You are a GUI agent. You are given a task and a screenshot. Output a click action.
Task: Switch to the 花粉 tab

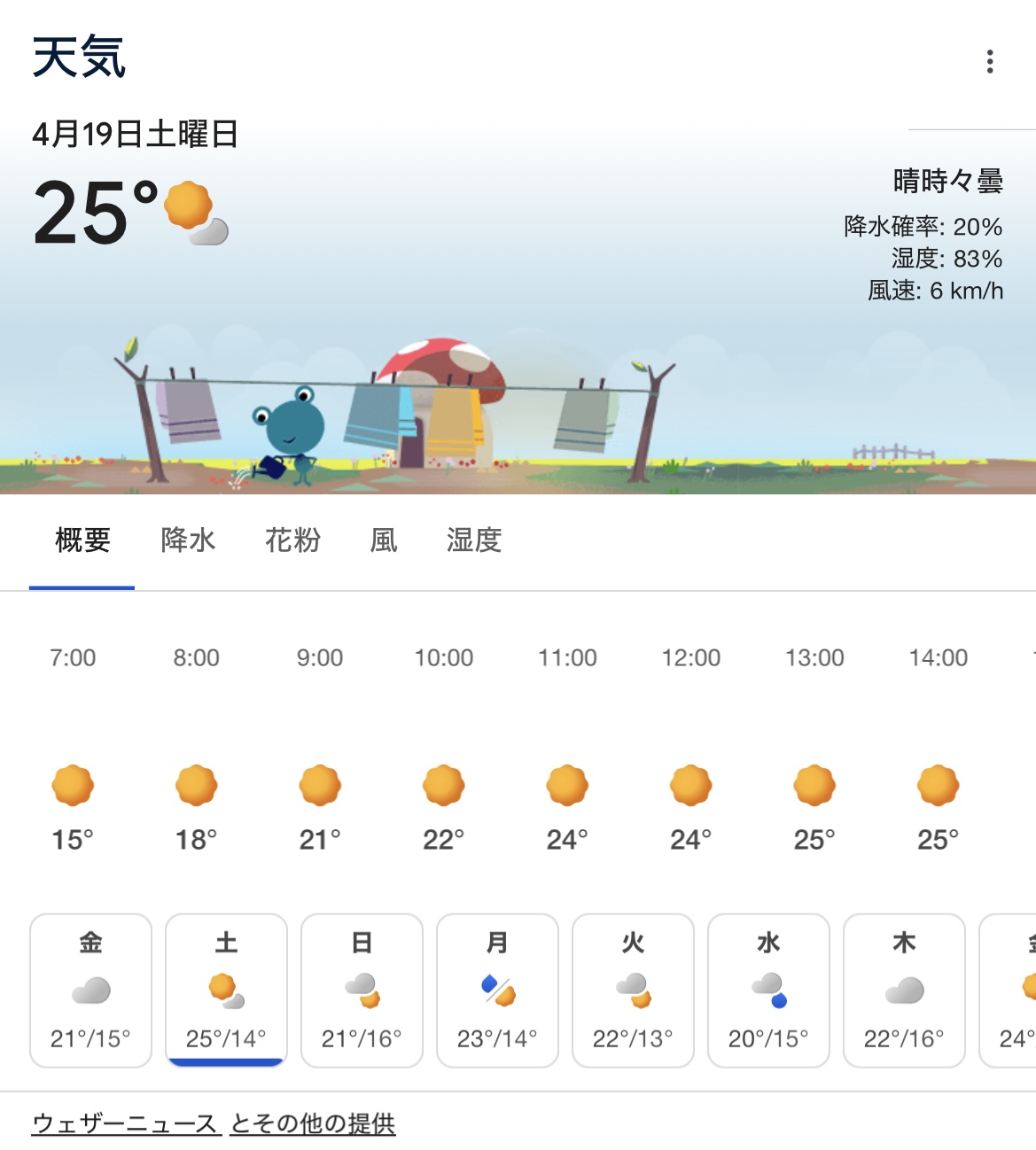292,540
